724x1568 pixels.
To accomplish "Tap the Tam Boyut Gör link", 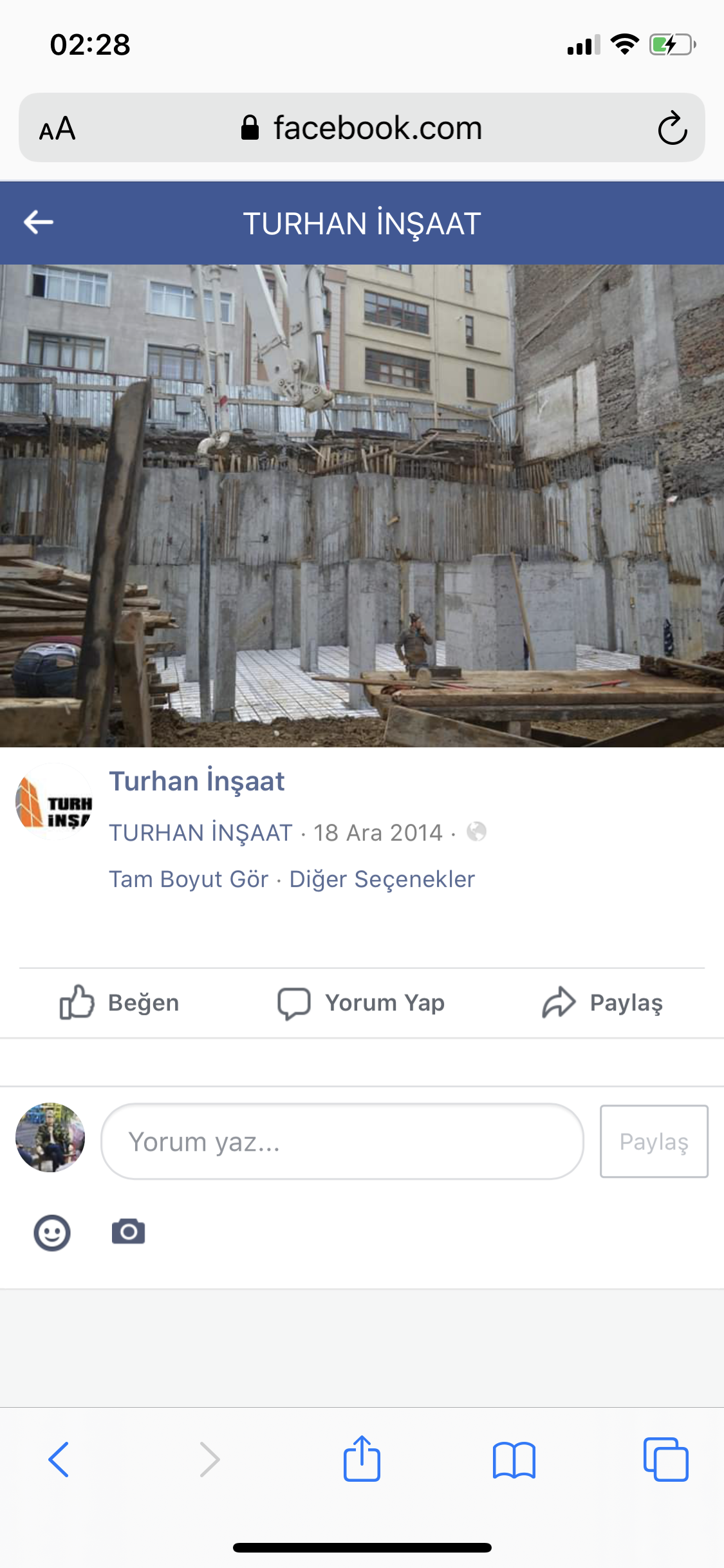I will [x=189, y=879].
